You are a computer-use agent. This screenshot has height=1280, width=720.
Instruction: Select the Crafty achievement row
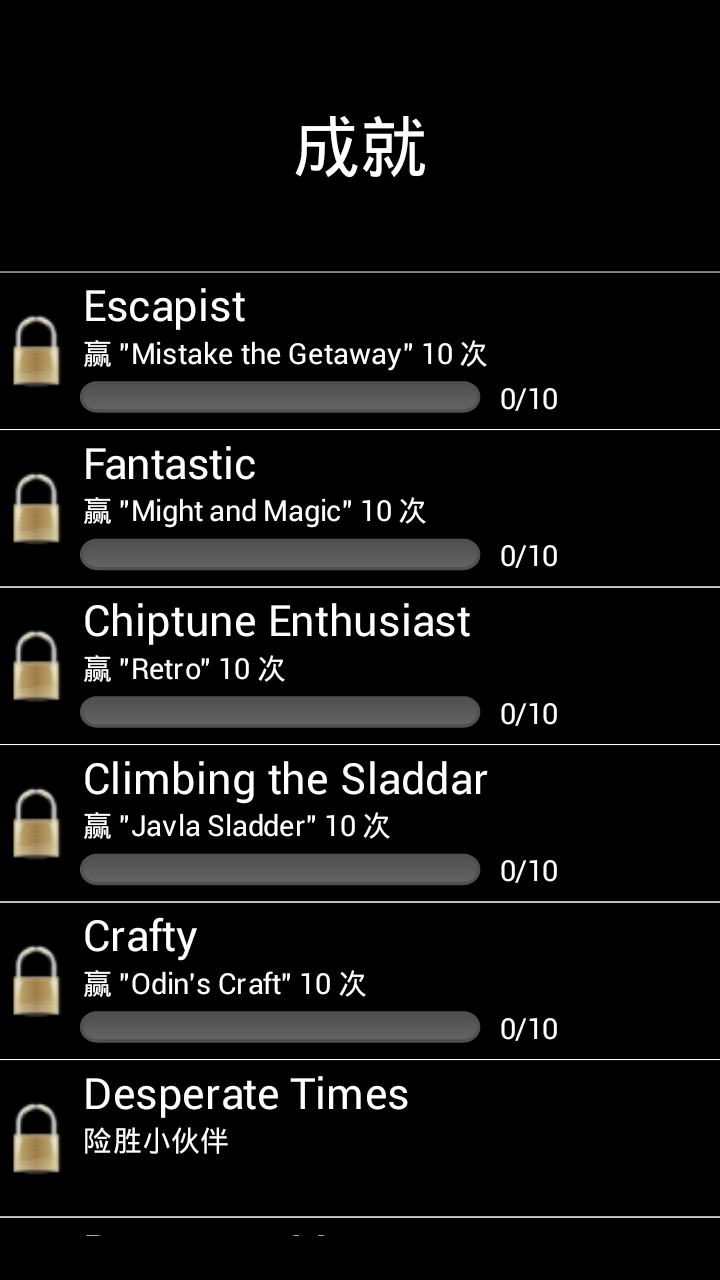point(360,981)
